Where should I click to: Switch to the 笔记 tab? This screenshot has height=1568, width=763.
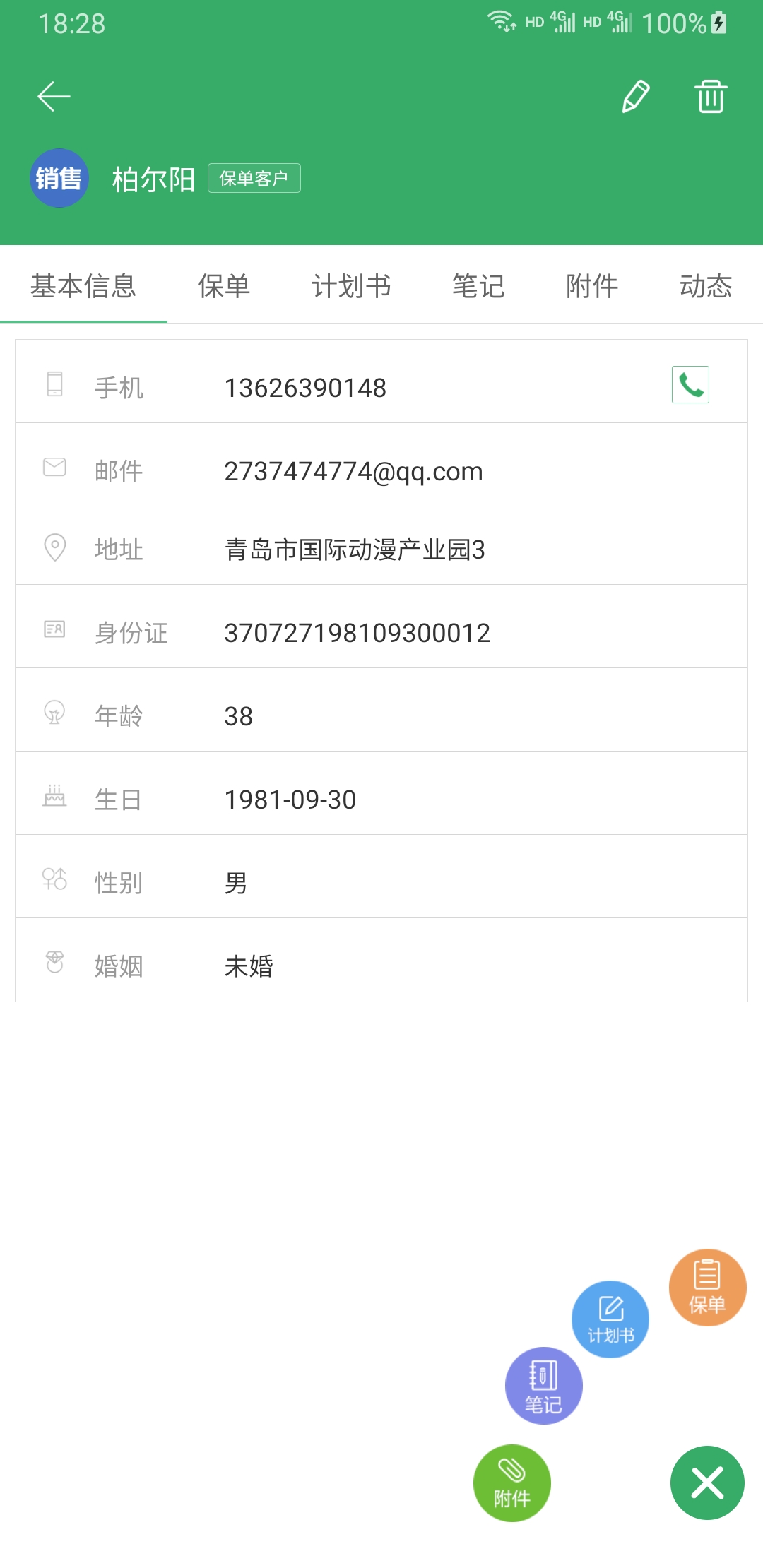pos(478,286)
